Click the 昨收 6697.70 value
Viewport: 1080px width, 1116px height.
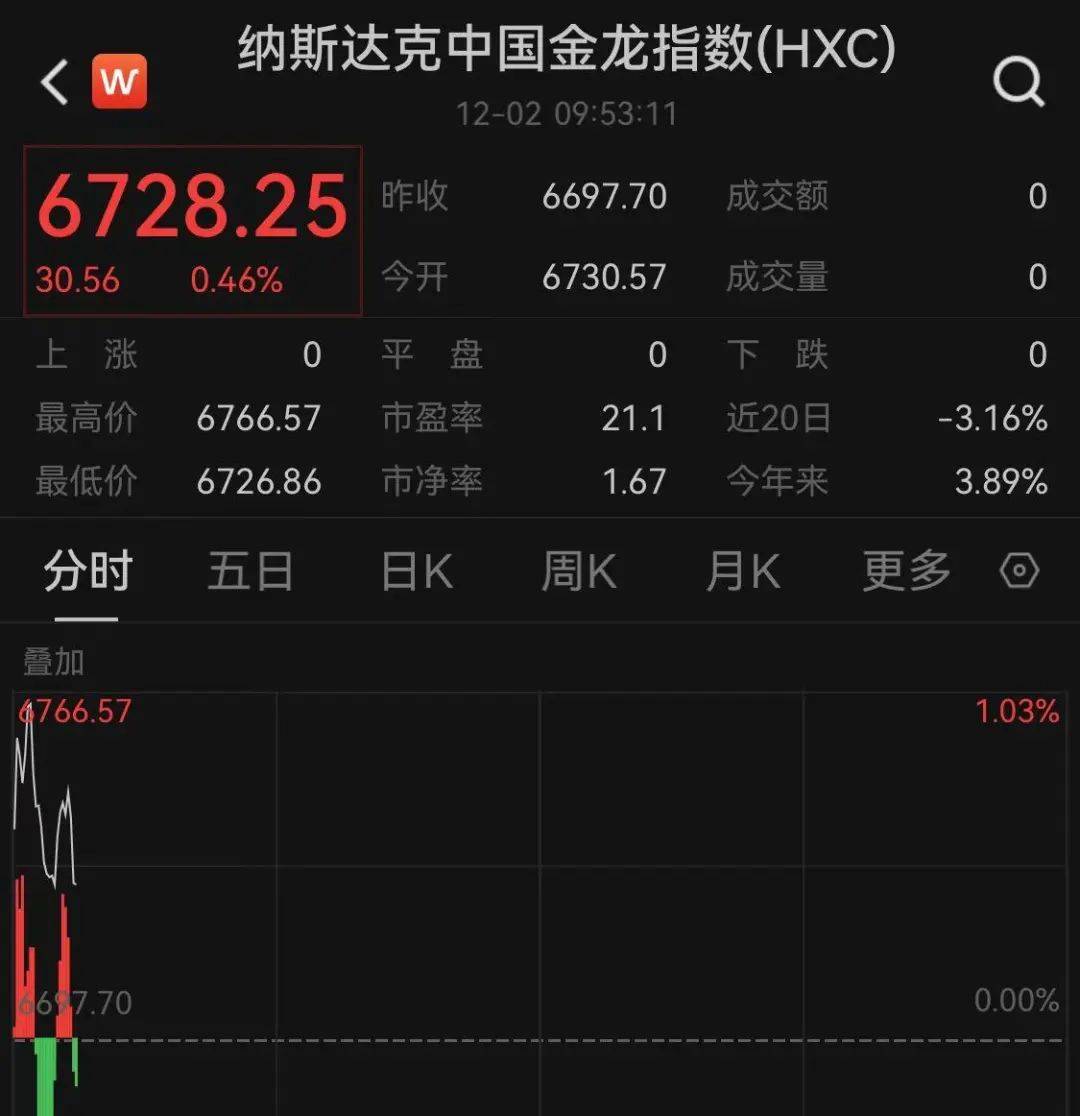tap(605, 197)
